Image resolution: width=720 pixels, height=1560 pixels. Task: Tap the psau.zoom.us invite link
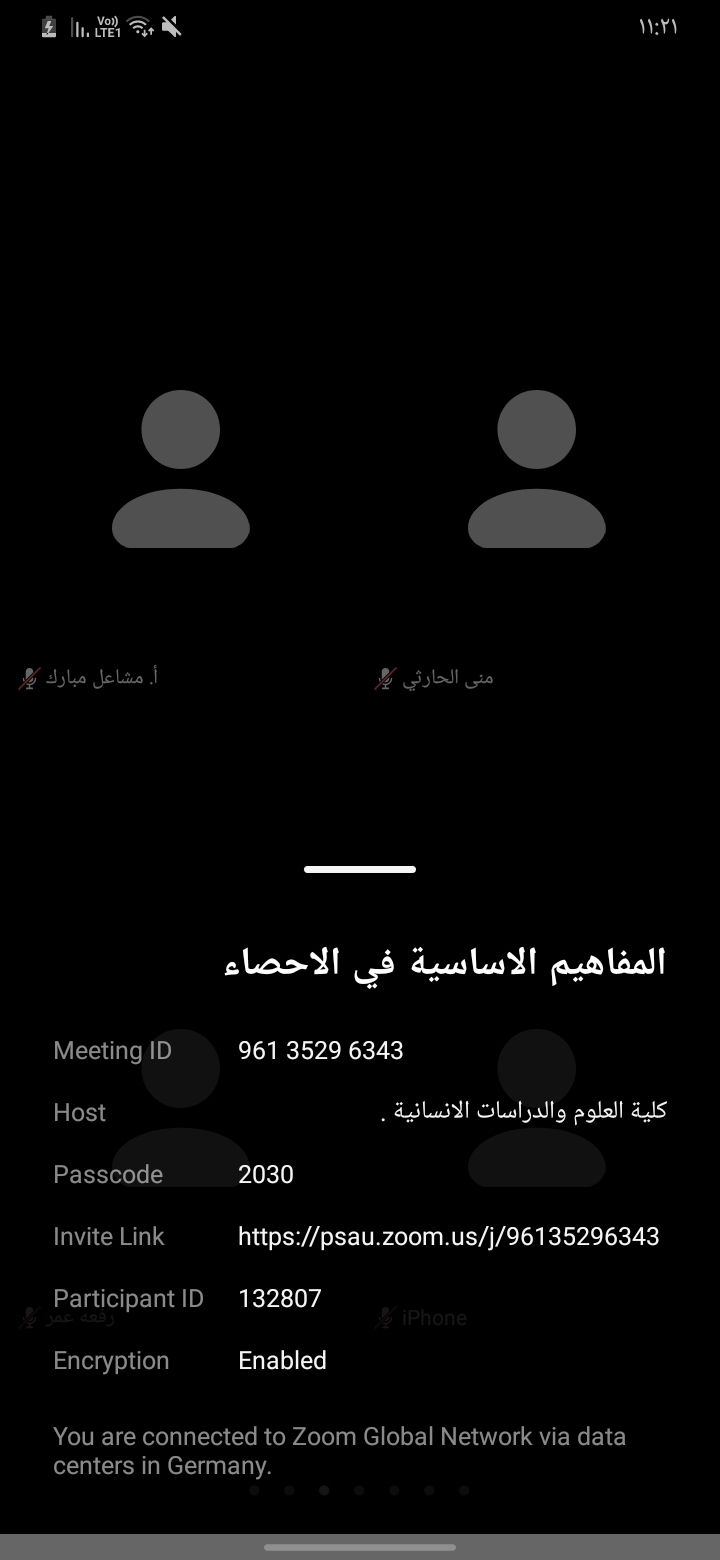click(448, 1236)
